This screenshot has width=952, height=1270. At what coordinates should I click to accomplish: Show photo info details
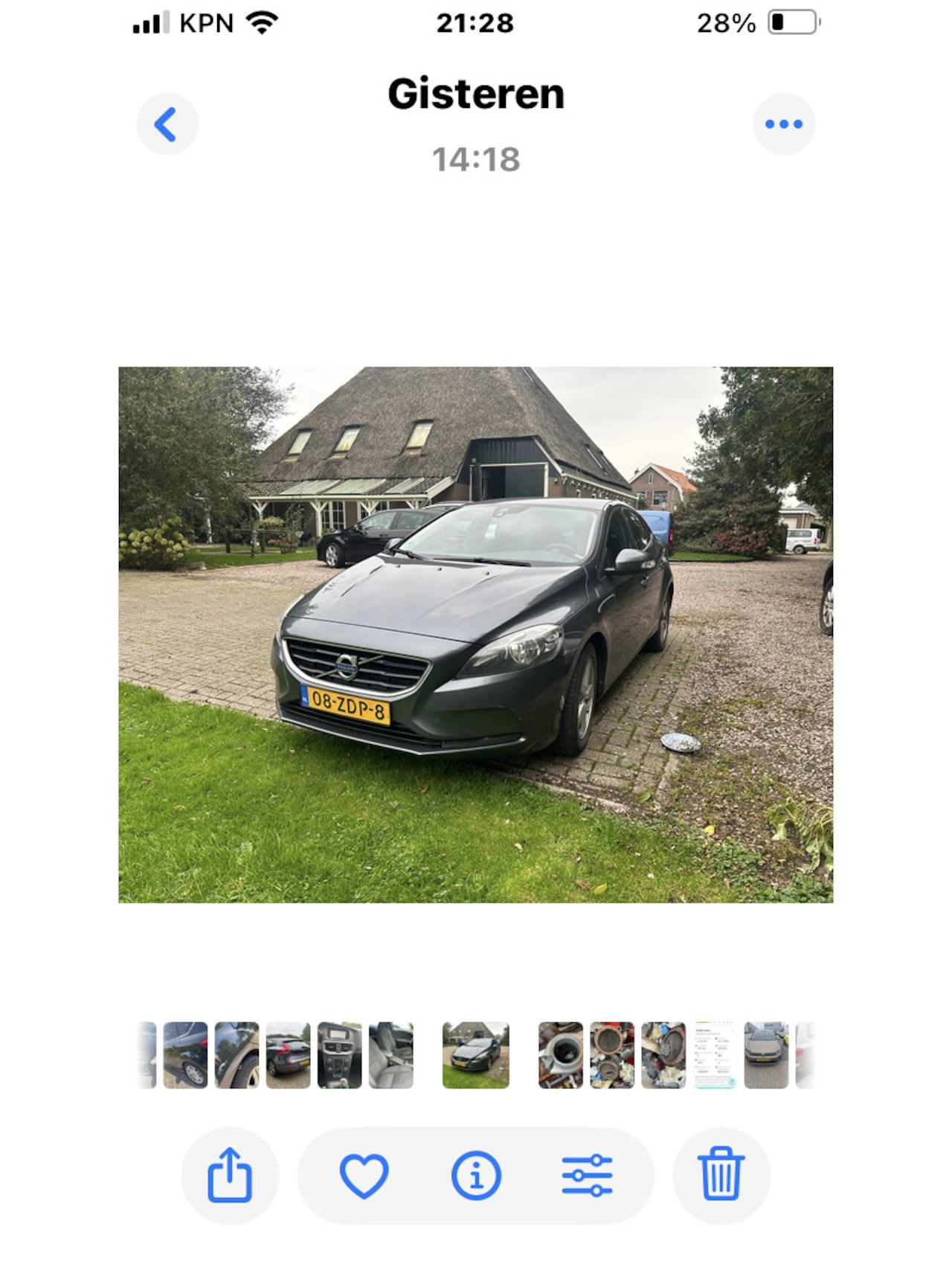point(476,1176)
